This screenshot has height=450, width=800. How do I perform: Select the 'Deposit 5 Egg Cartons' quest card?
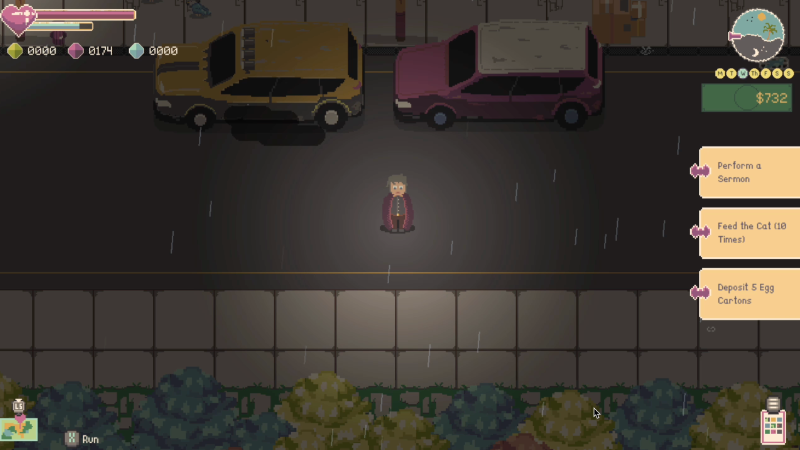pyautogui.click(x=750, y=294)
